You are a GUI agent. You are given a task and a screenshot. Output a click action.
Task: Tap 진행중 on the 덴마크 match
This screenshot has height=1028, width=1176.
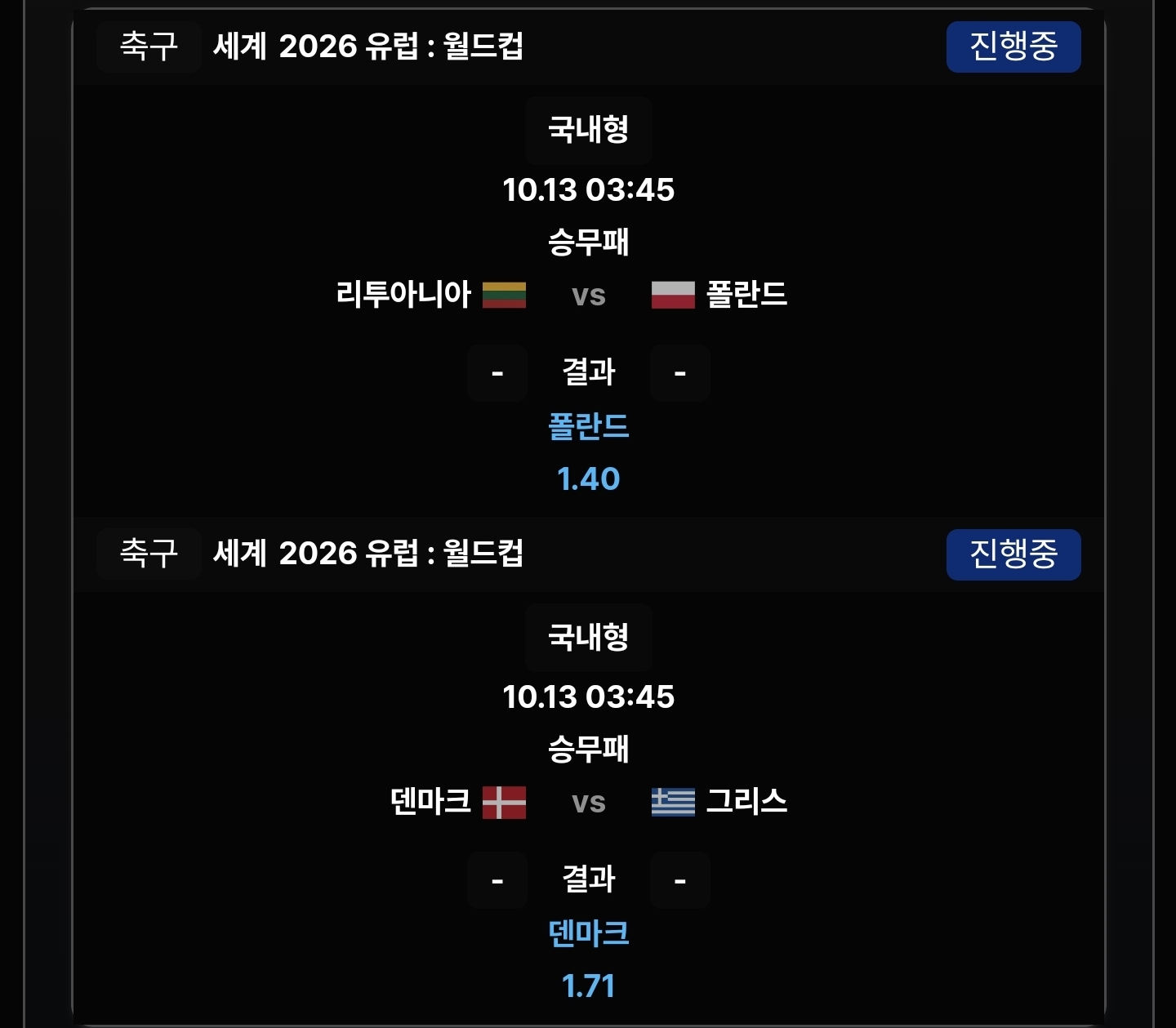[x=1013, y=554]
